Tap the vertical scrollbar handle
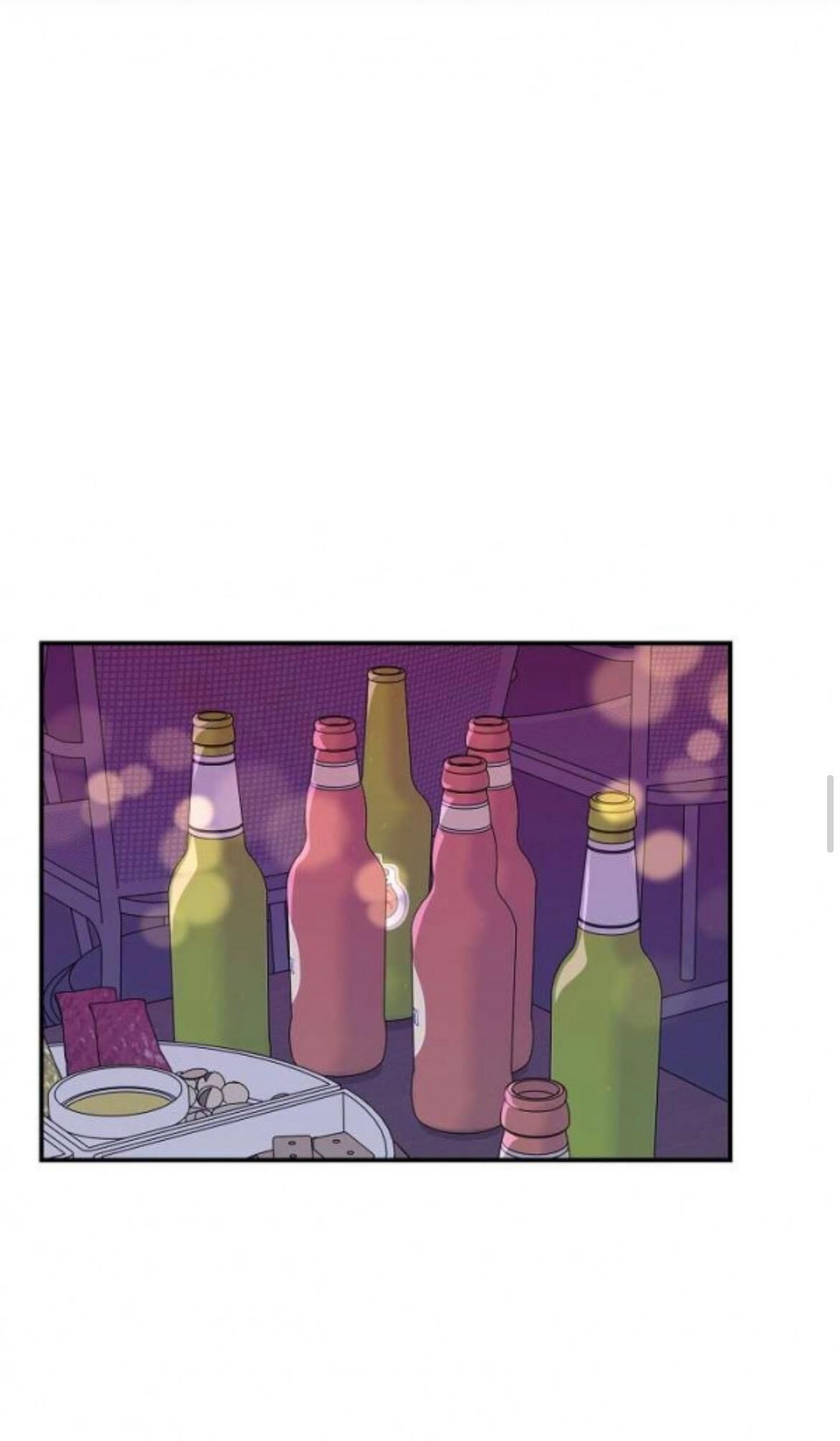 [830, 813]
